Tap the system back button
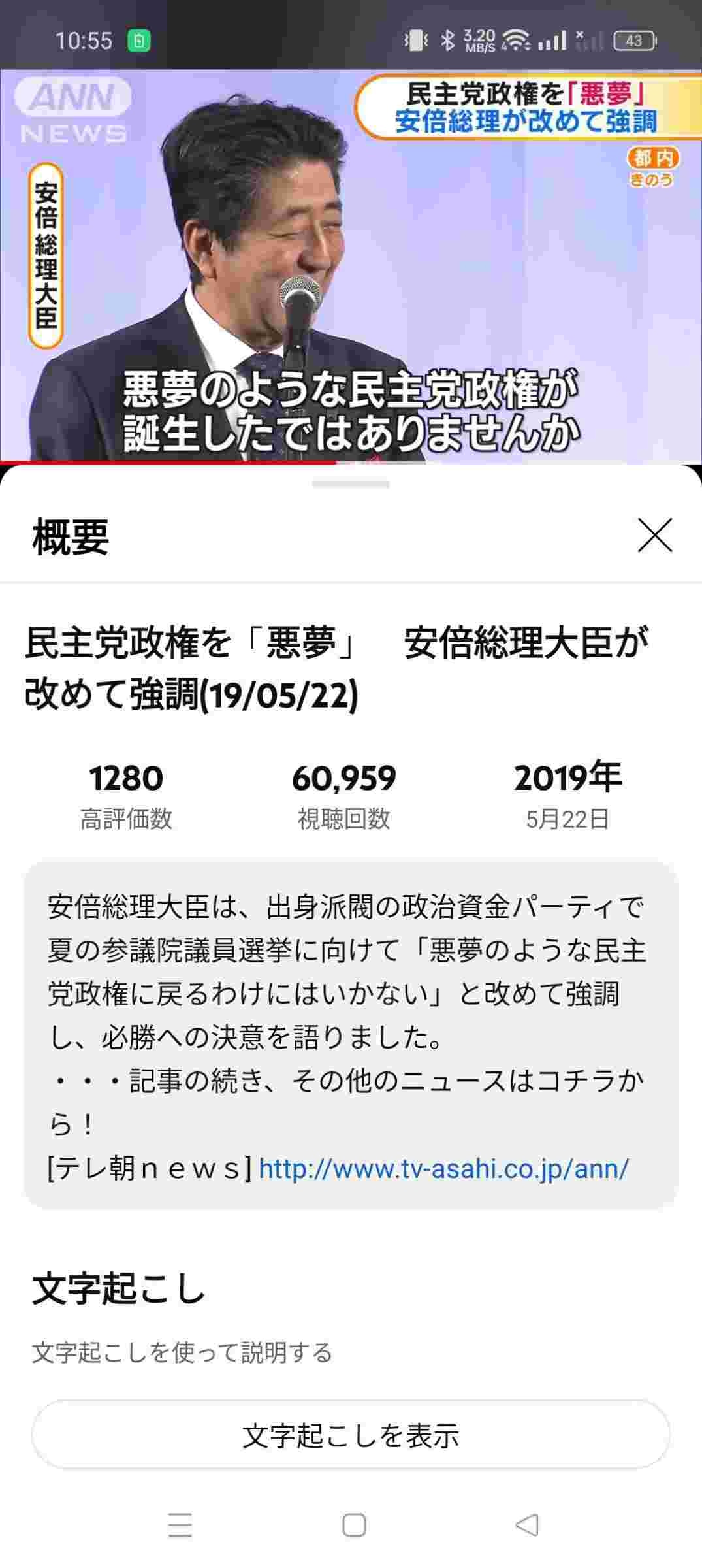Viewport: 702px width, 1568px height. (x=526, y=1525)
